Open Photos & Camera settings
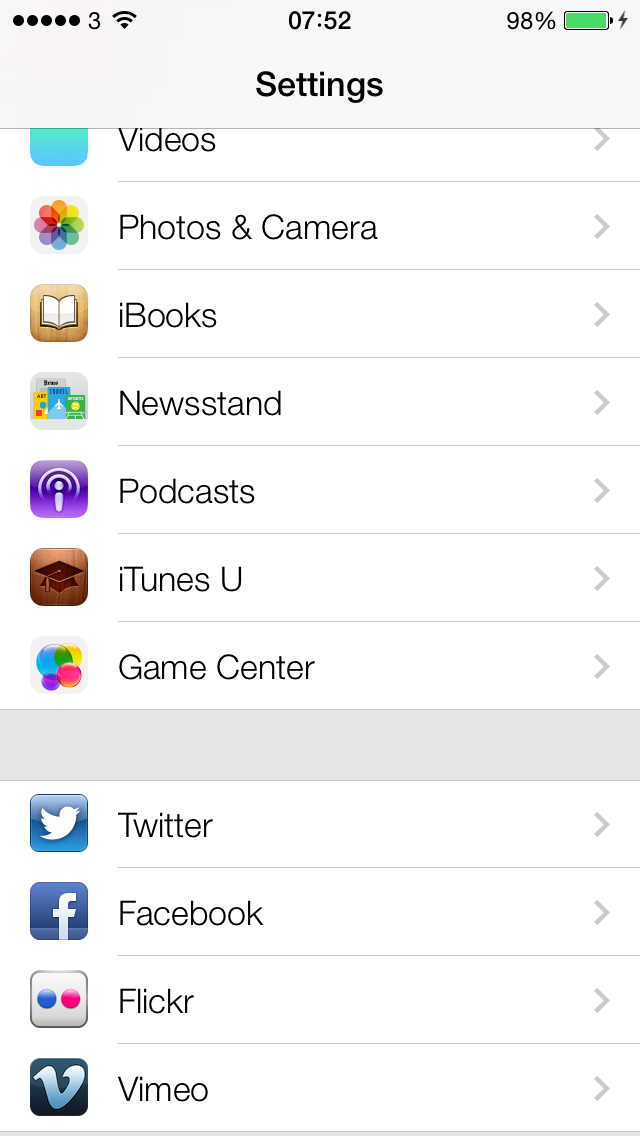The image size is (640, 1136). pyautogui.click(x=320, y=227)
